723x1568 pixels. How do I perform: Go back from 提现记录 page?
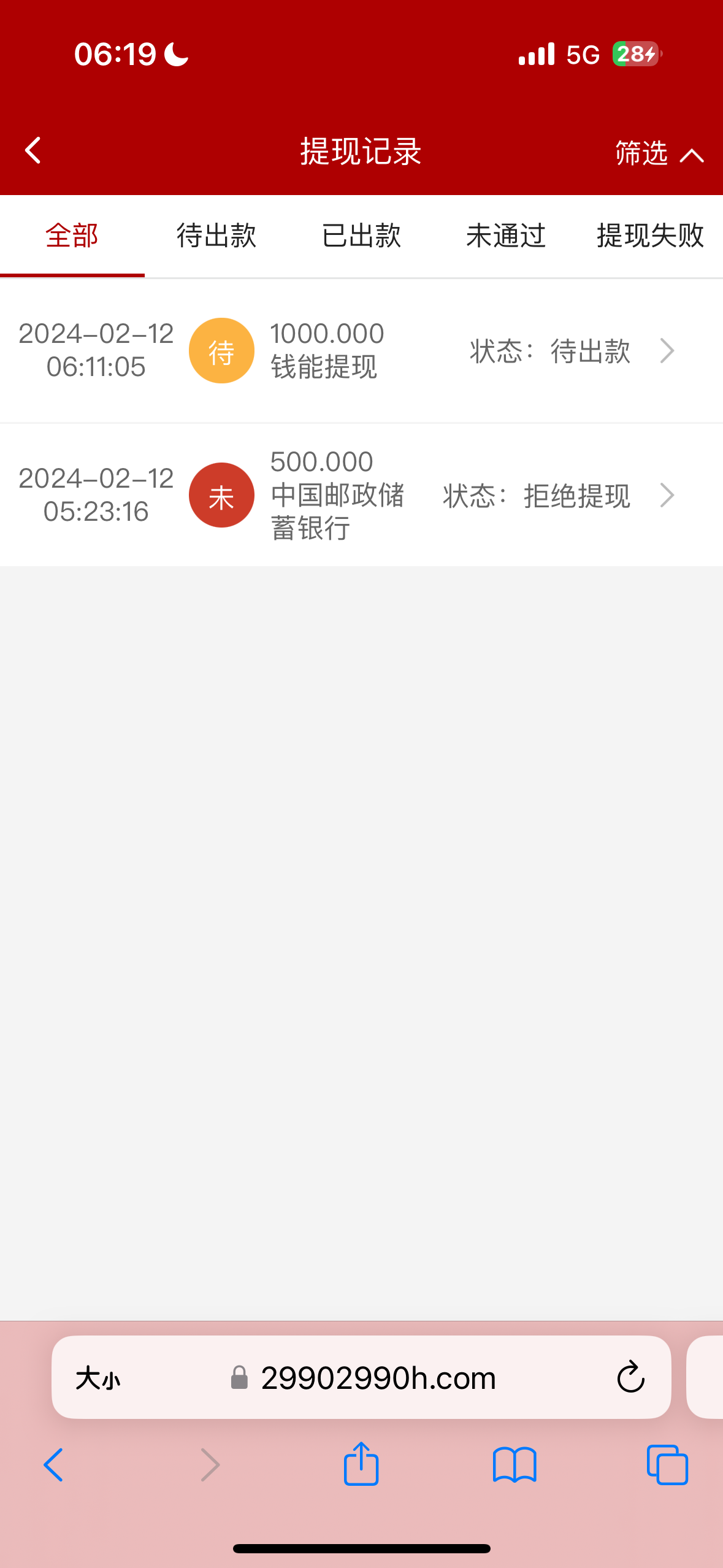pyautogui.click(x=33, y=150)
